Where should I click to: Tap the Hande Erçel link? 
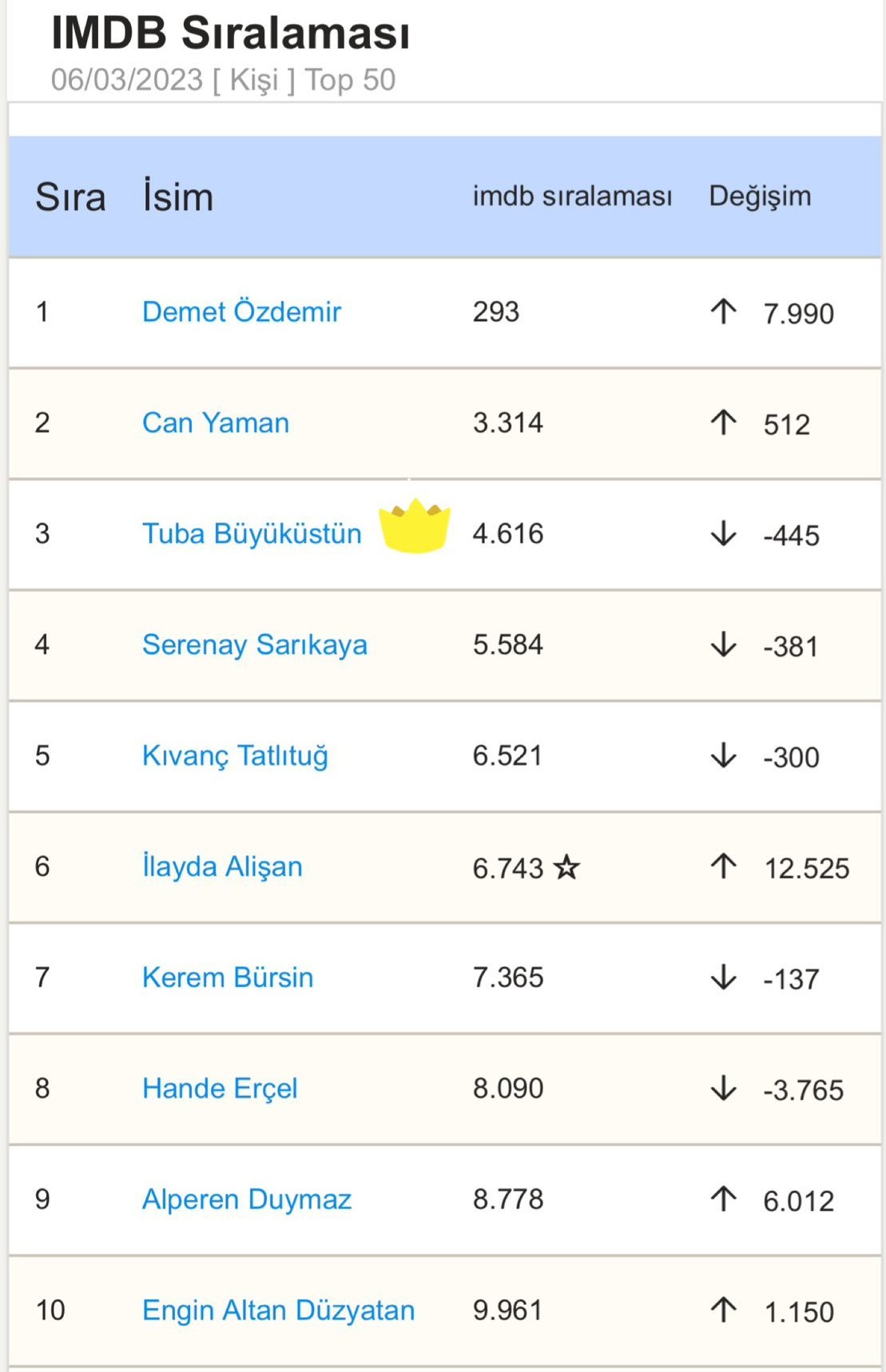click(x=220, y=1088)
